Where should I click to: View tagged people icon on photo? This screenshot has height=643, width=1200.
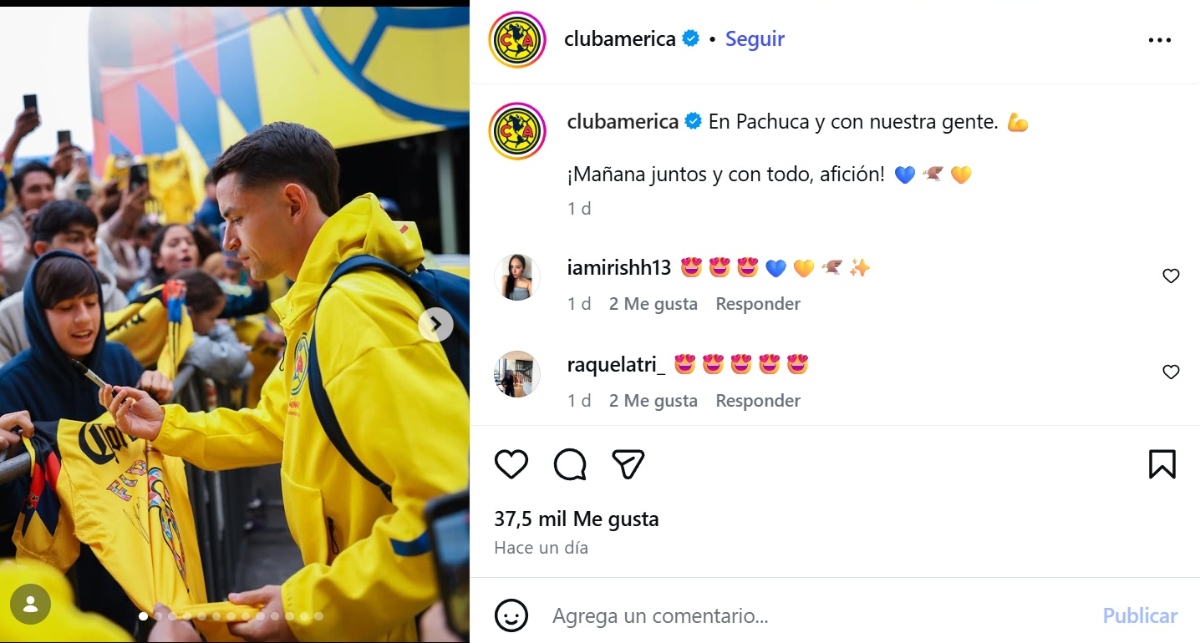[x=31, y=604]
